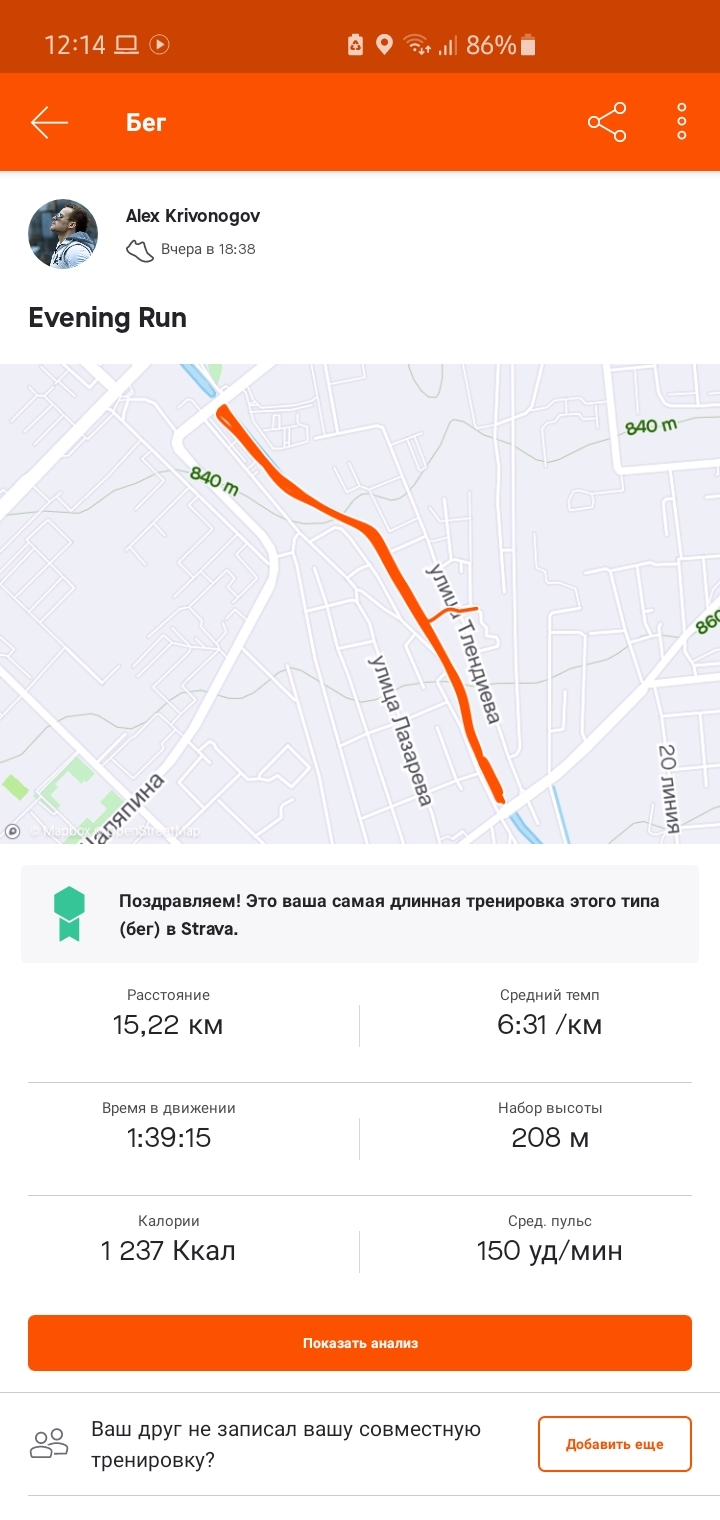Tap the Показать анализ button
The width and height of the screenshot is (720, 1520).
[360, 1343]
